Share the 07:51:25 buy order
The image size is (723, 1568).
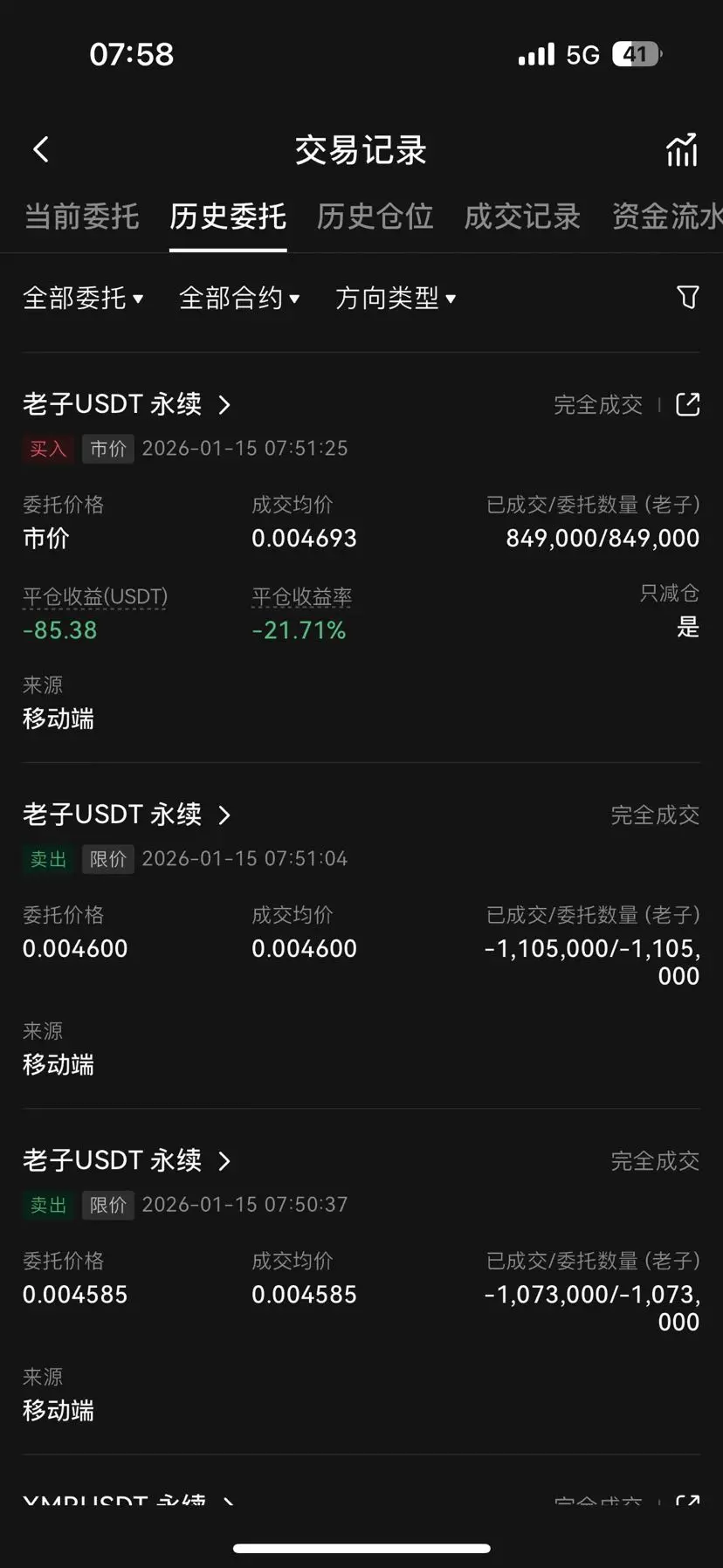(688, 404)
